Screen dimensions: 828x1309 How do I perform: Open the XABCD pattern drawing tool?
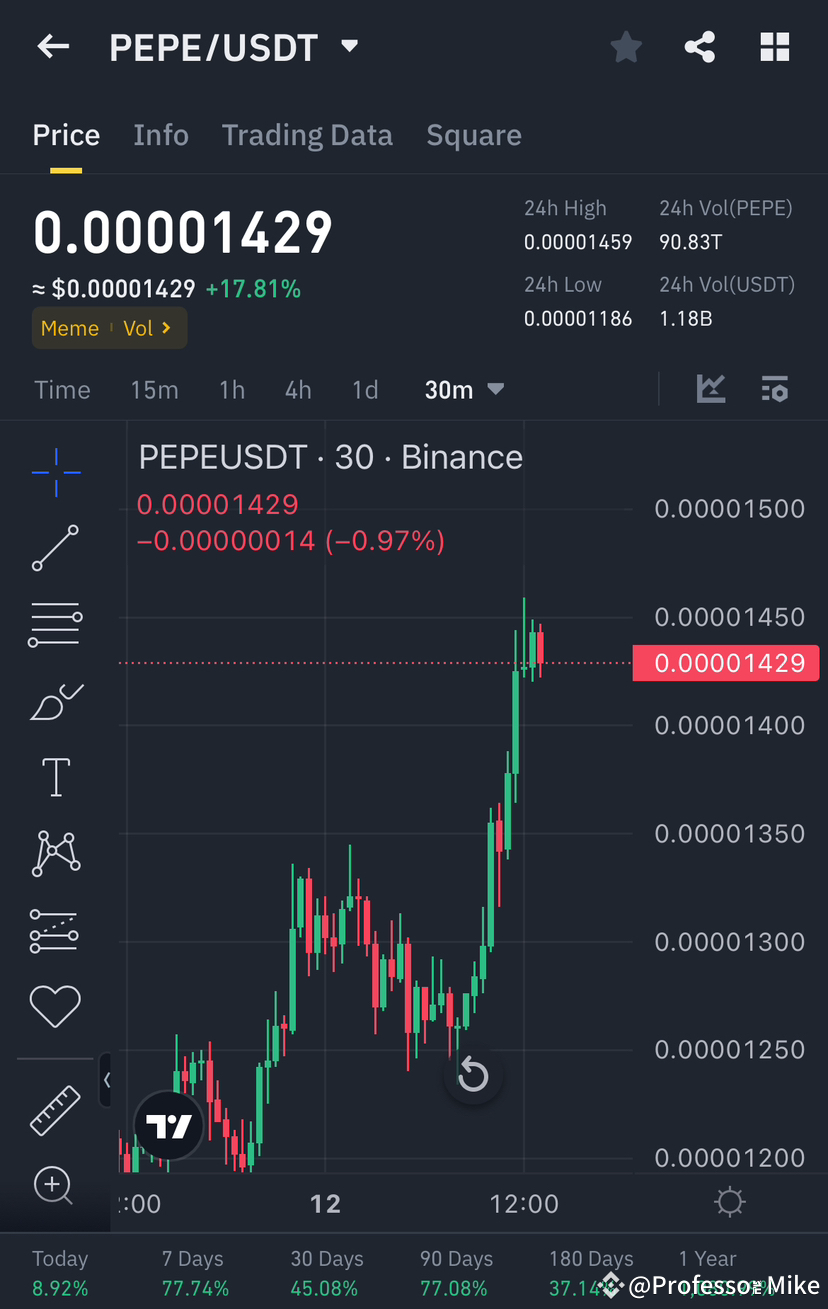pyautogui.click(x=55, y=853)
